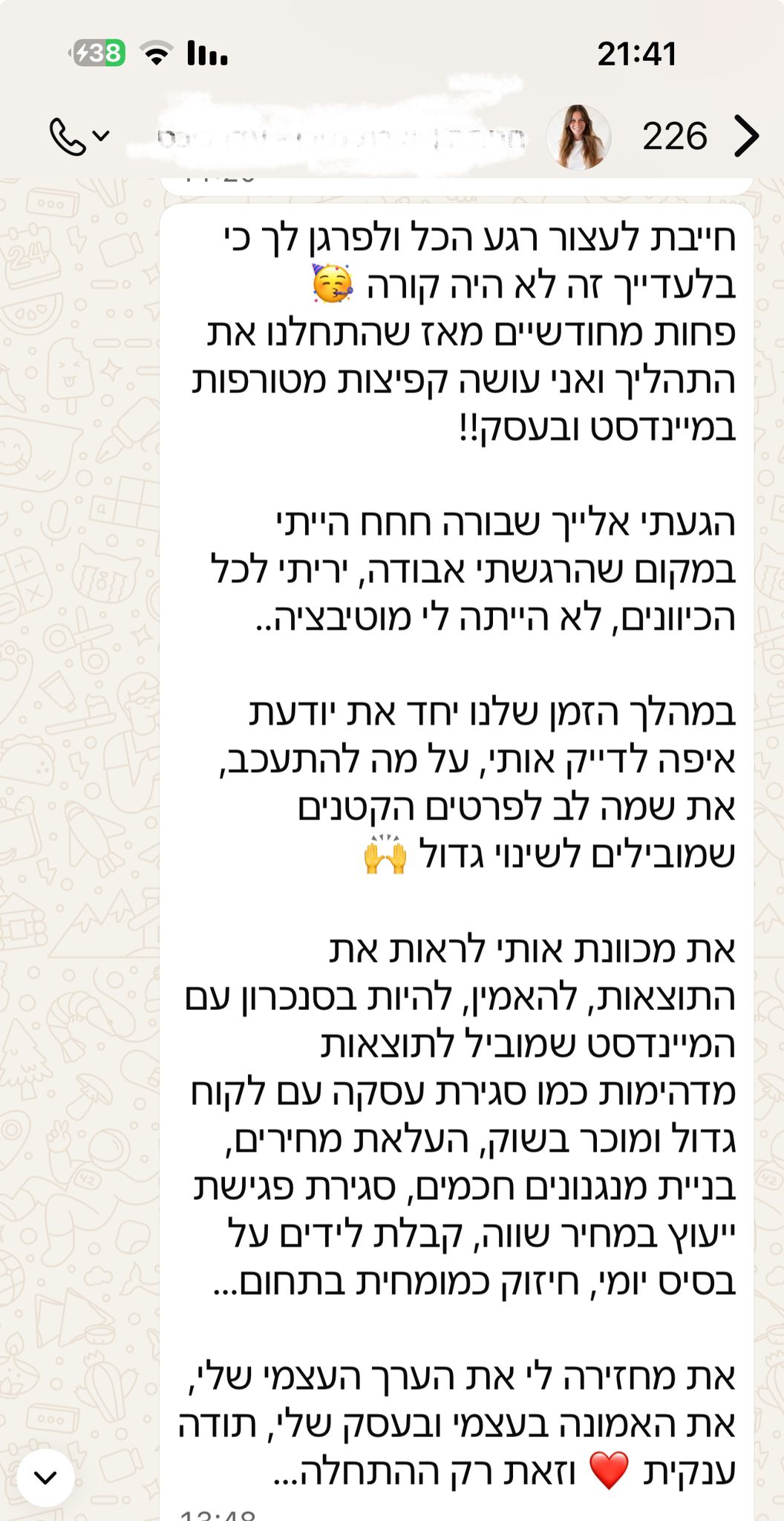
Task: Jump to the latest message arrow
Action: 46,1477
